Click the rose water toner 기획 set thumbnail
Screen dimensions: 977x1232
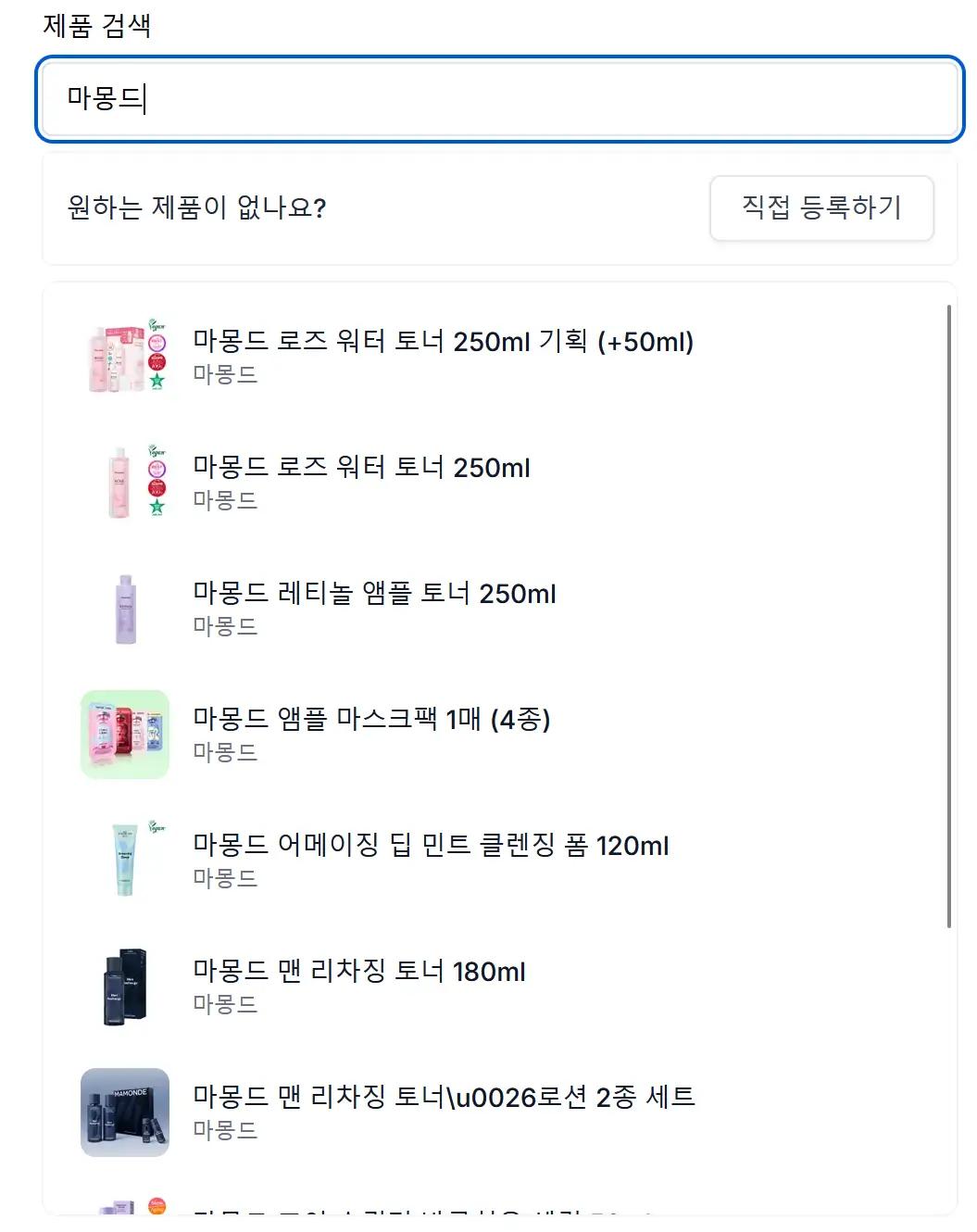tap(124, 358)
